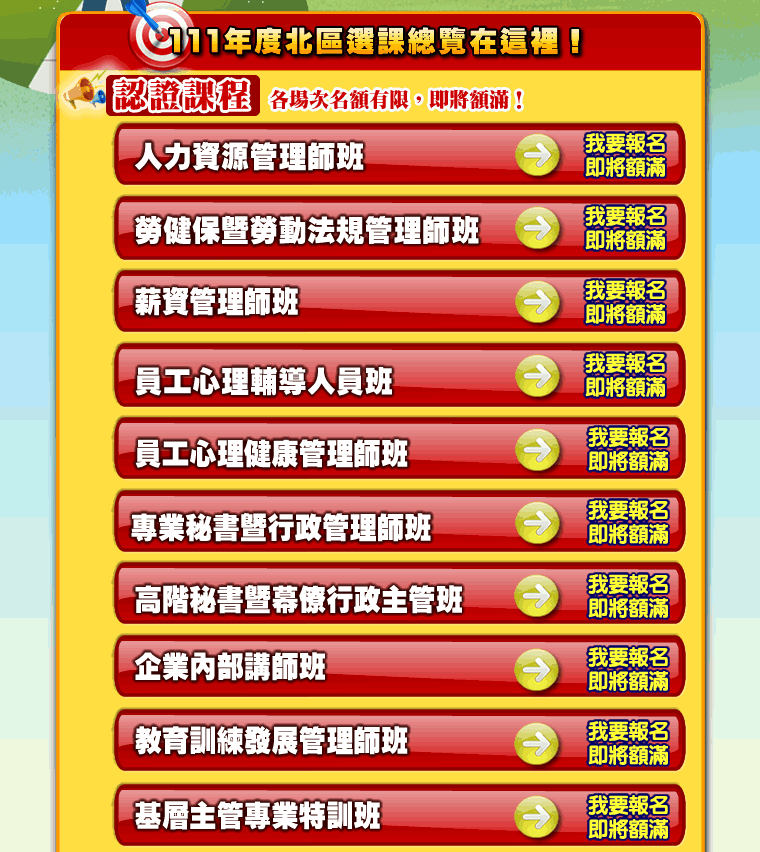
Task: Tap 教育訓練發展管理師班 course button
Action: tap(399, 742)
